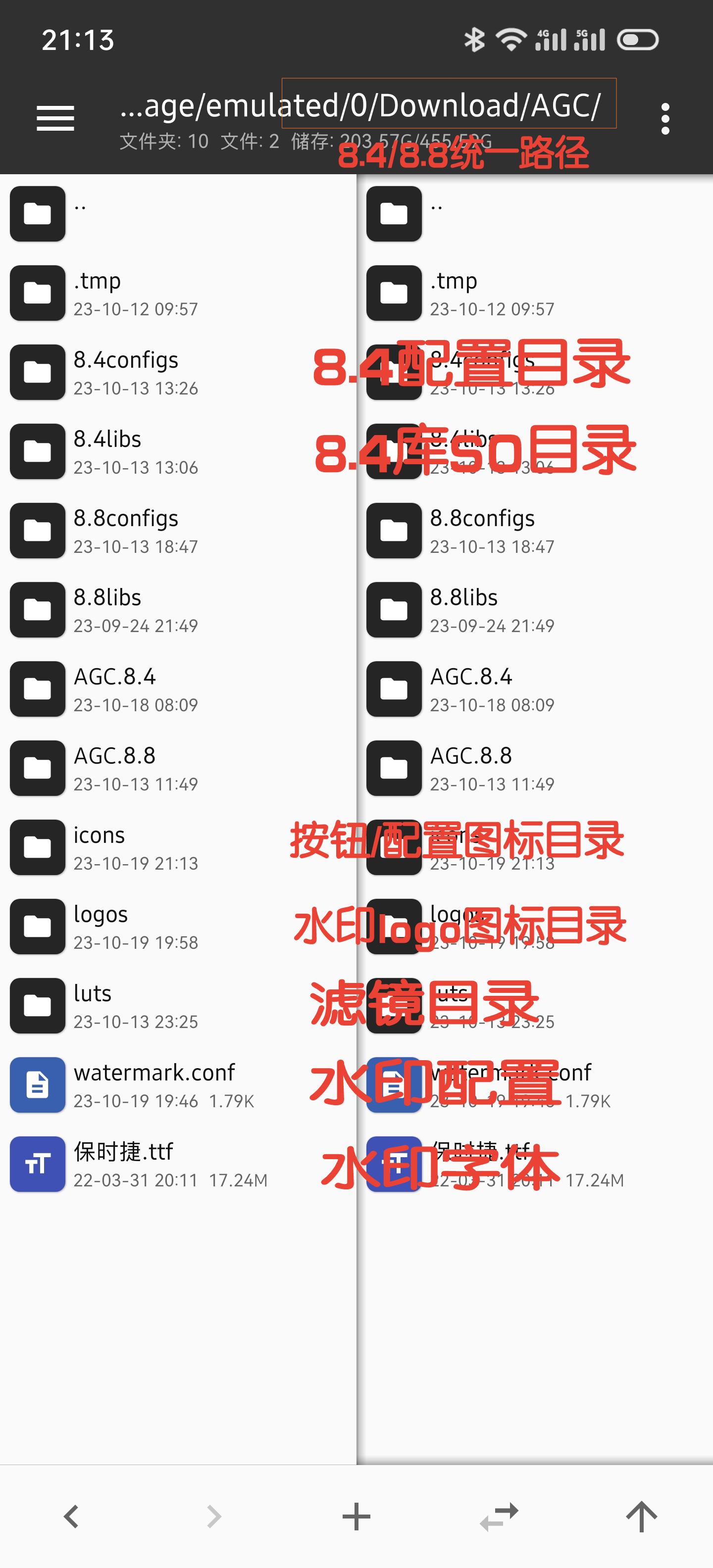This screenshot has width=713, height=1568.
Task: Open the three-dot overflow menu
Action: coord(665,118)
